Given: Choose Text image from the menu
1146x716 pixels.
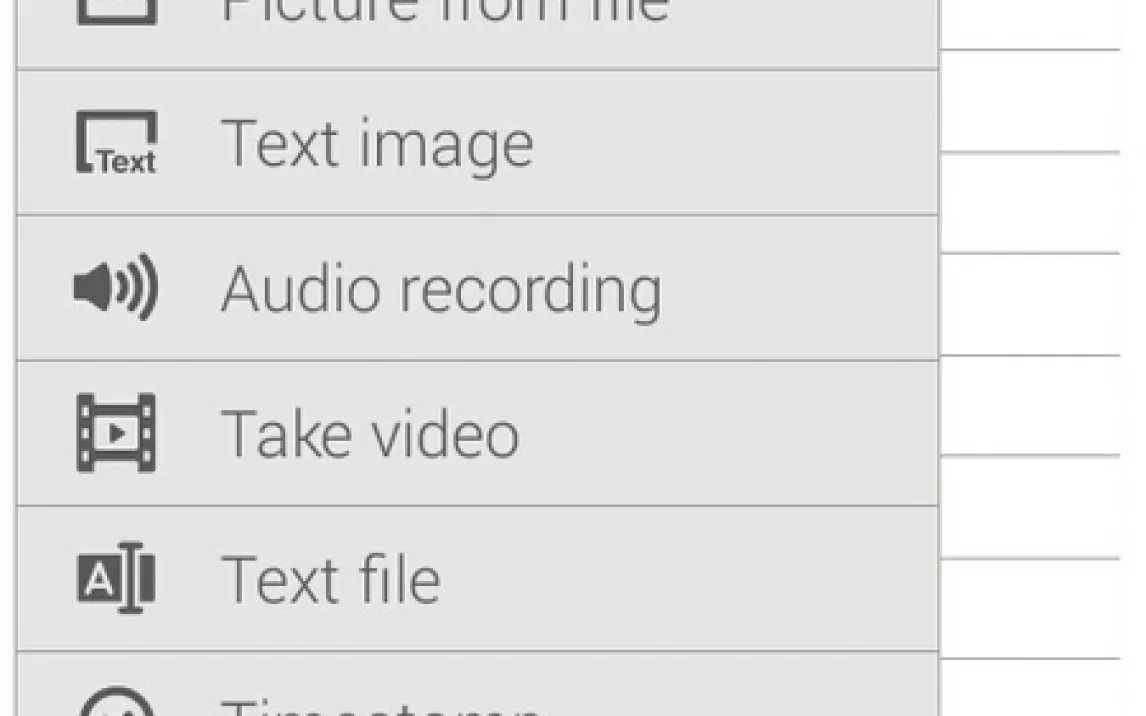Looking at the screenshot, I should click(377, 143).
